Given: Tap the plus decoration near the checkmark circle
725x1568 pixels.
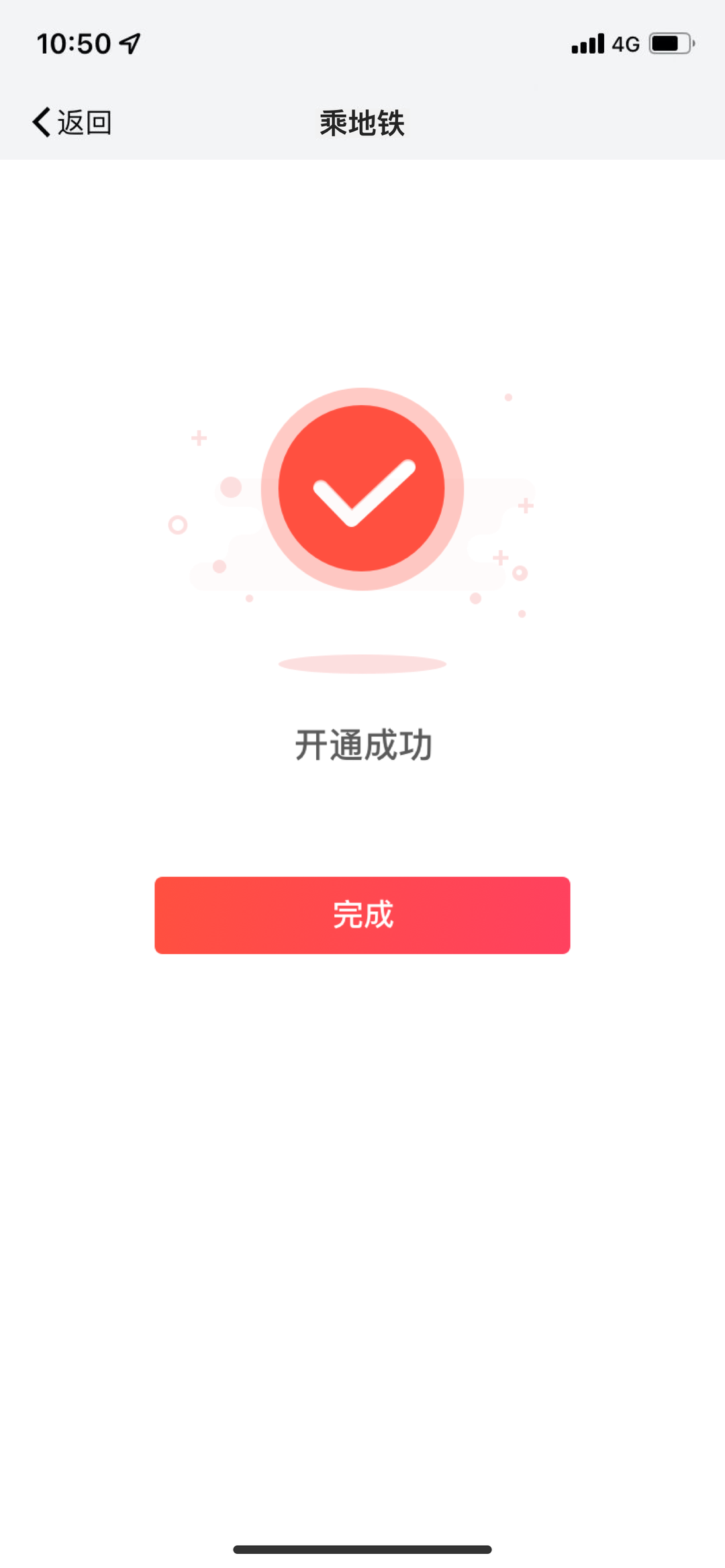Looking at the screenshot, I should [198, 437].
